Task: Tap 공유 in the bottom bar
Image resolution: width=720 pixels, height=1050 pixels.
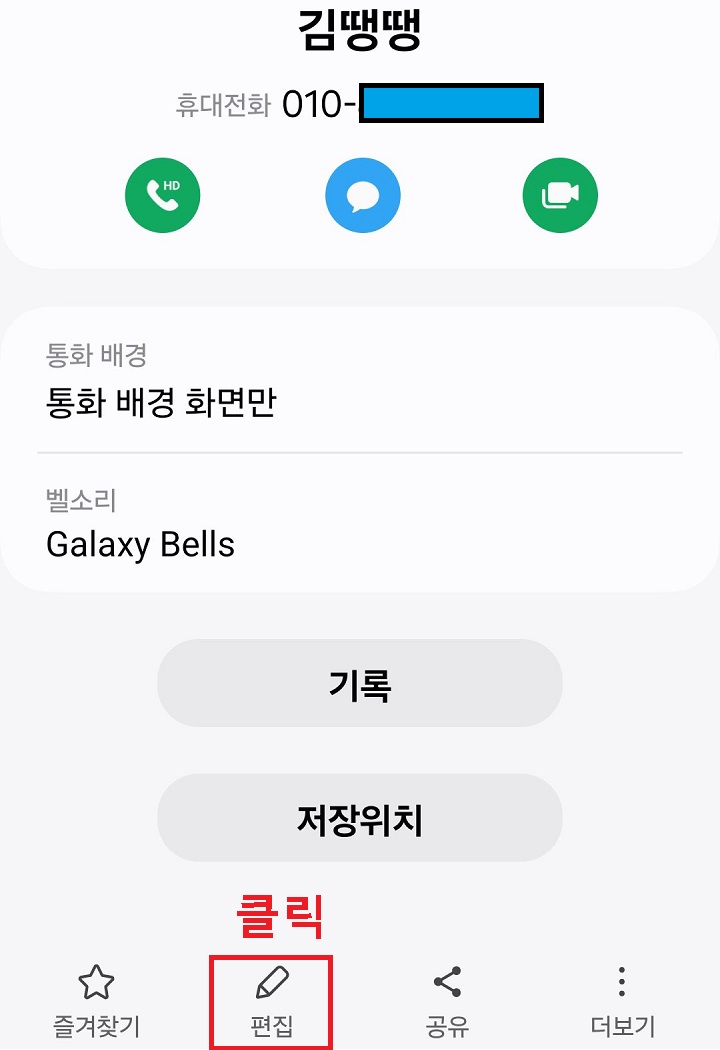Action: coord(448,1000)
